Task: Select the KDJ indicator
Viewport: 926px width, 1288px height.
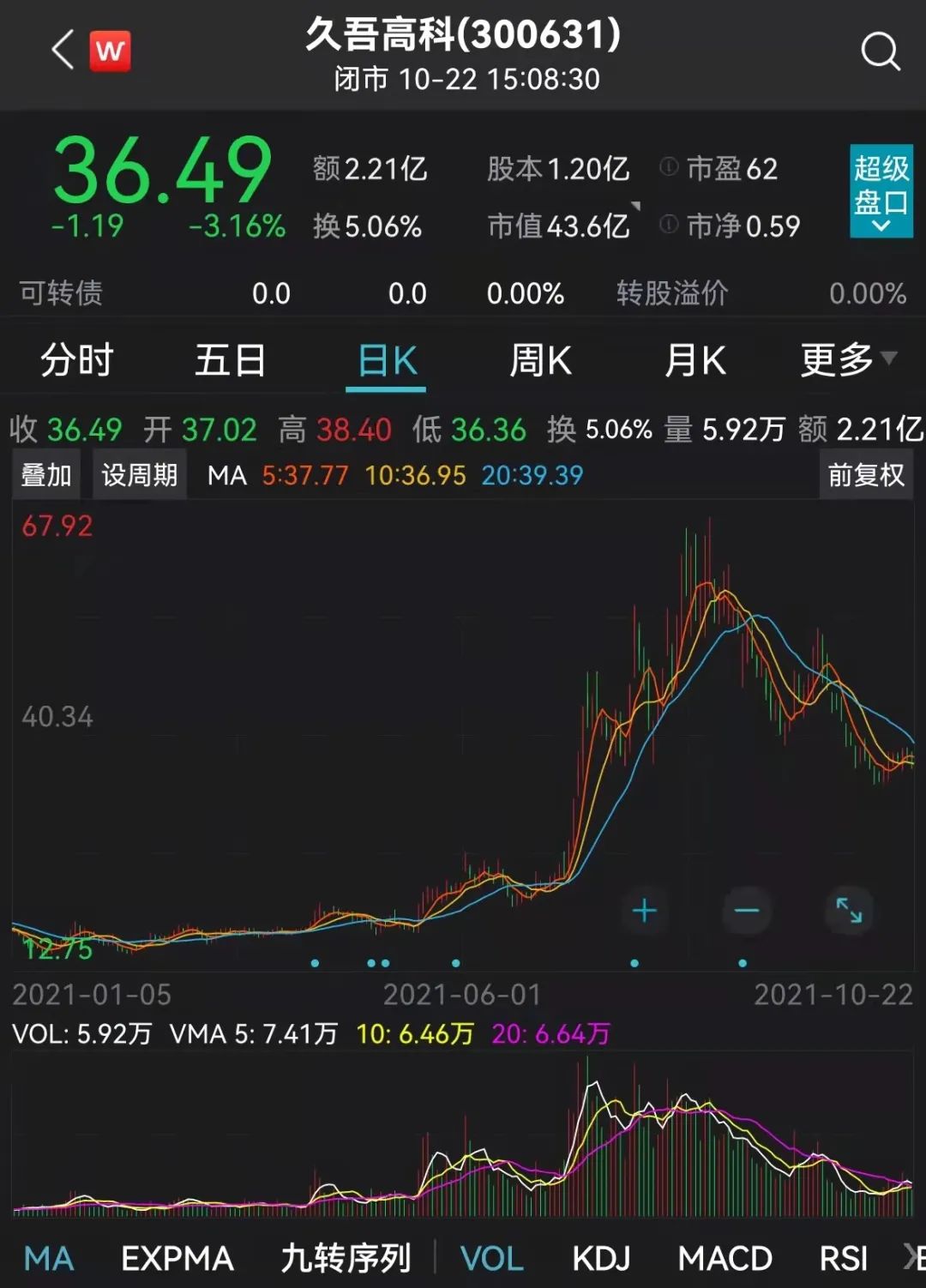Action: tap(601, 1258)
